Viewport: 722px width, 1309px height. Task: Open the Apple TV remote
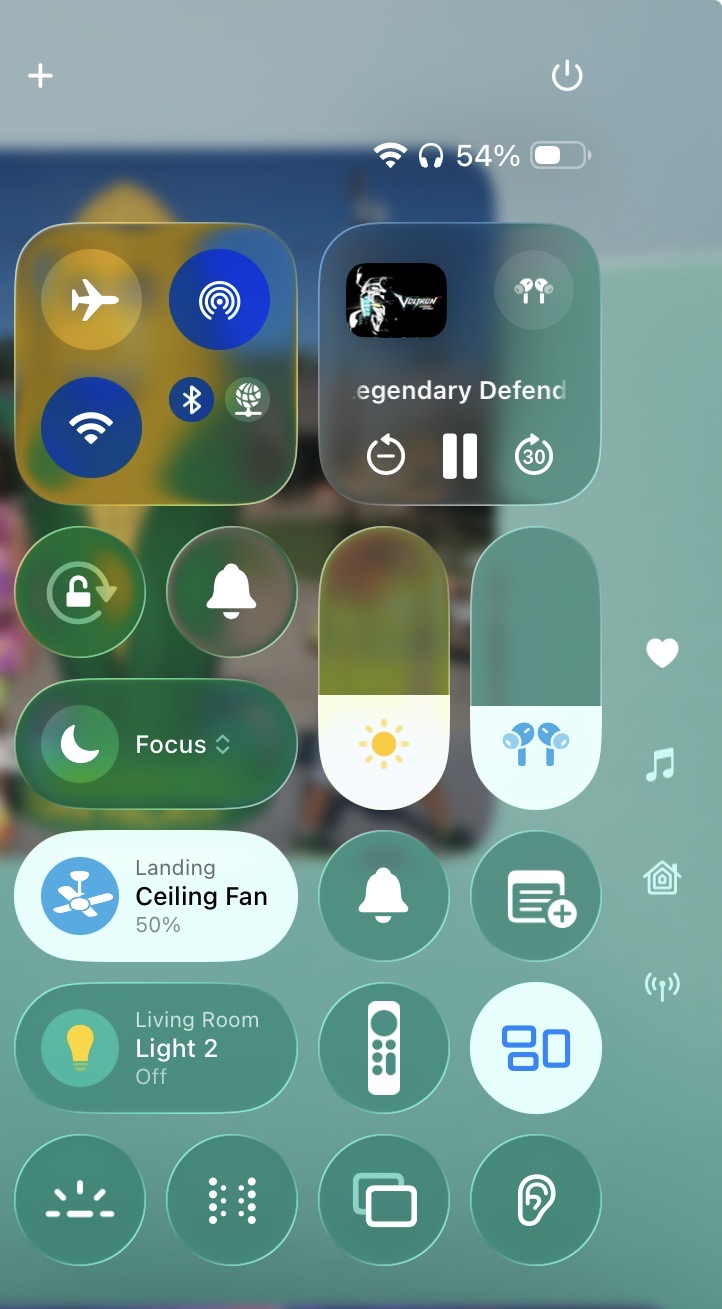(x=384, y=1048)
